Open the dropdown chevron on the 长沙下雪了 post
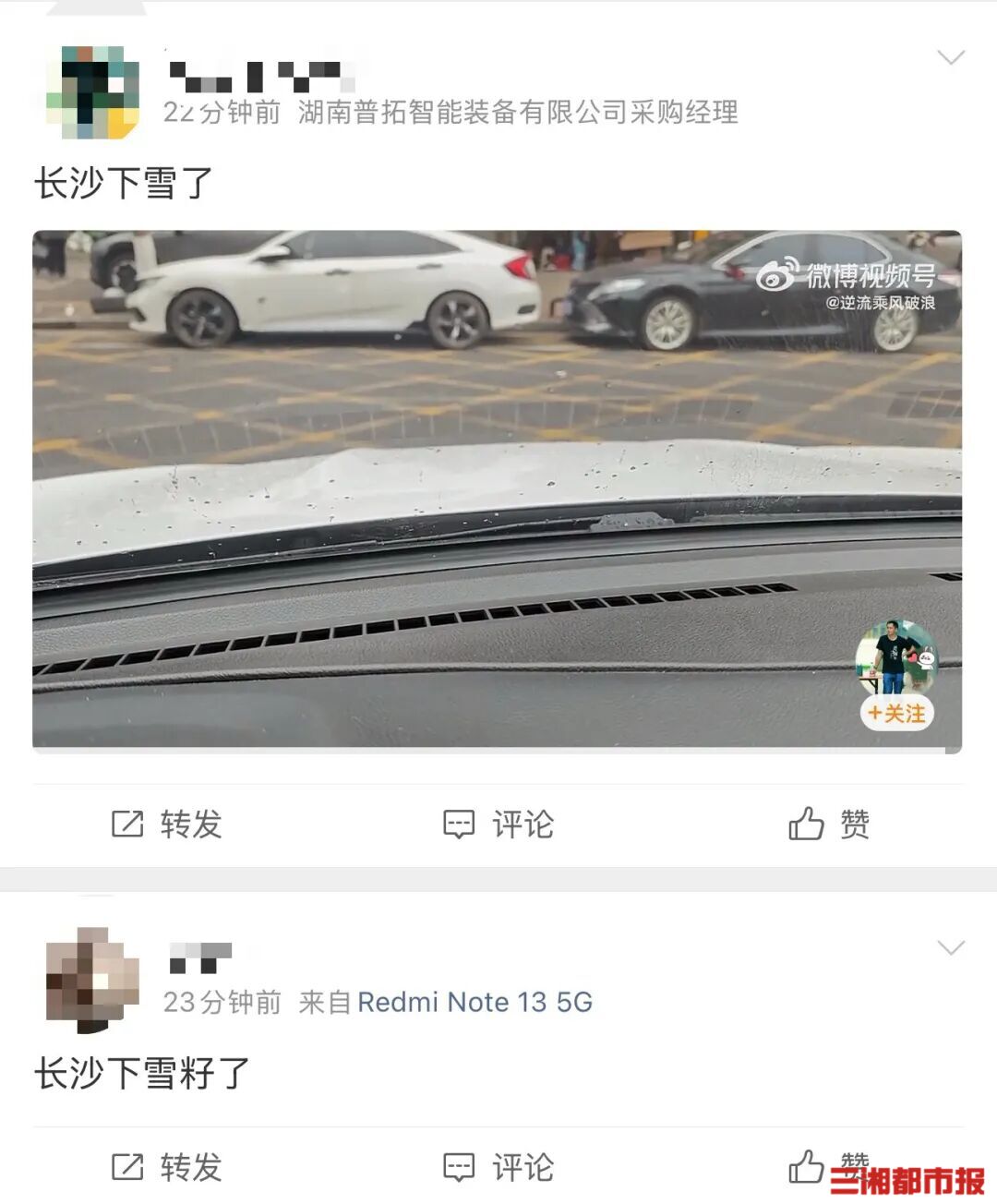Screen dimensions: 997x1204 click(950, 58)
